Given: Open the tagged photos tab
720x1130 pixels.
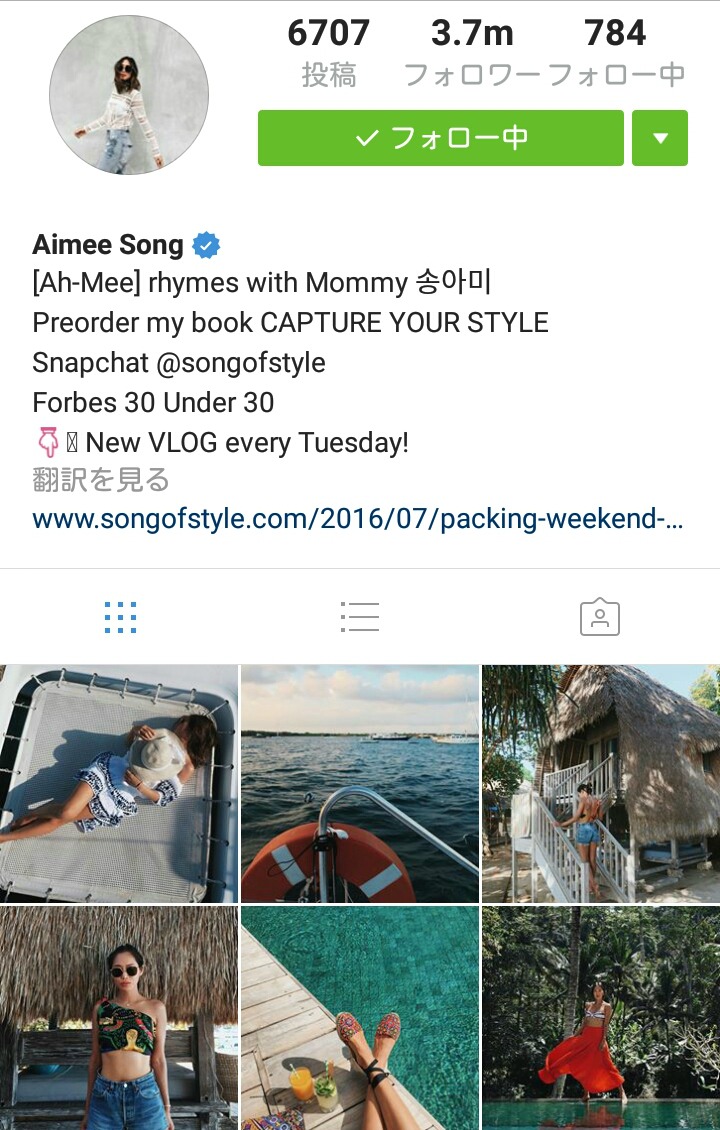Looking at the screenshot, I should 599,617.
